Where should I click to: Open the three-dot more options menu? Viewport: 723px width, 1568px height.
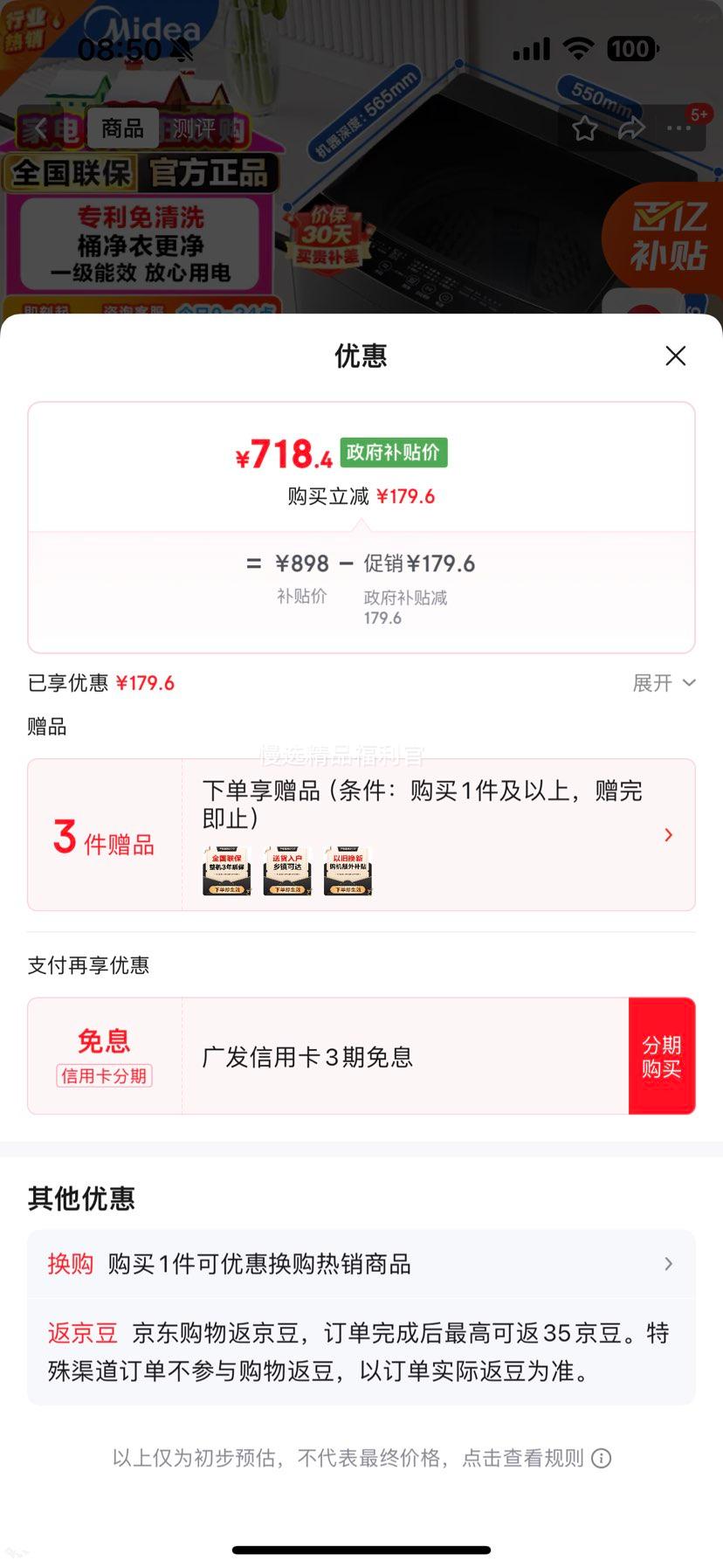click(x=677, y=128)
